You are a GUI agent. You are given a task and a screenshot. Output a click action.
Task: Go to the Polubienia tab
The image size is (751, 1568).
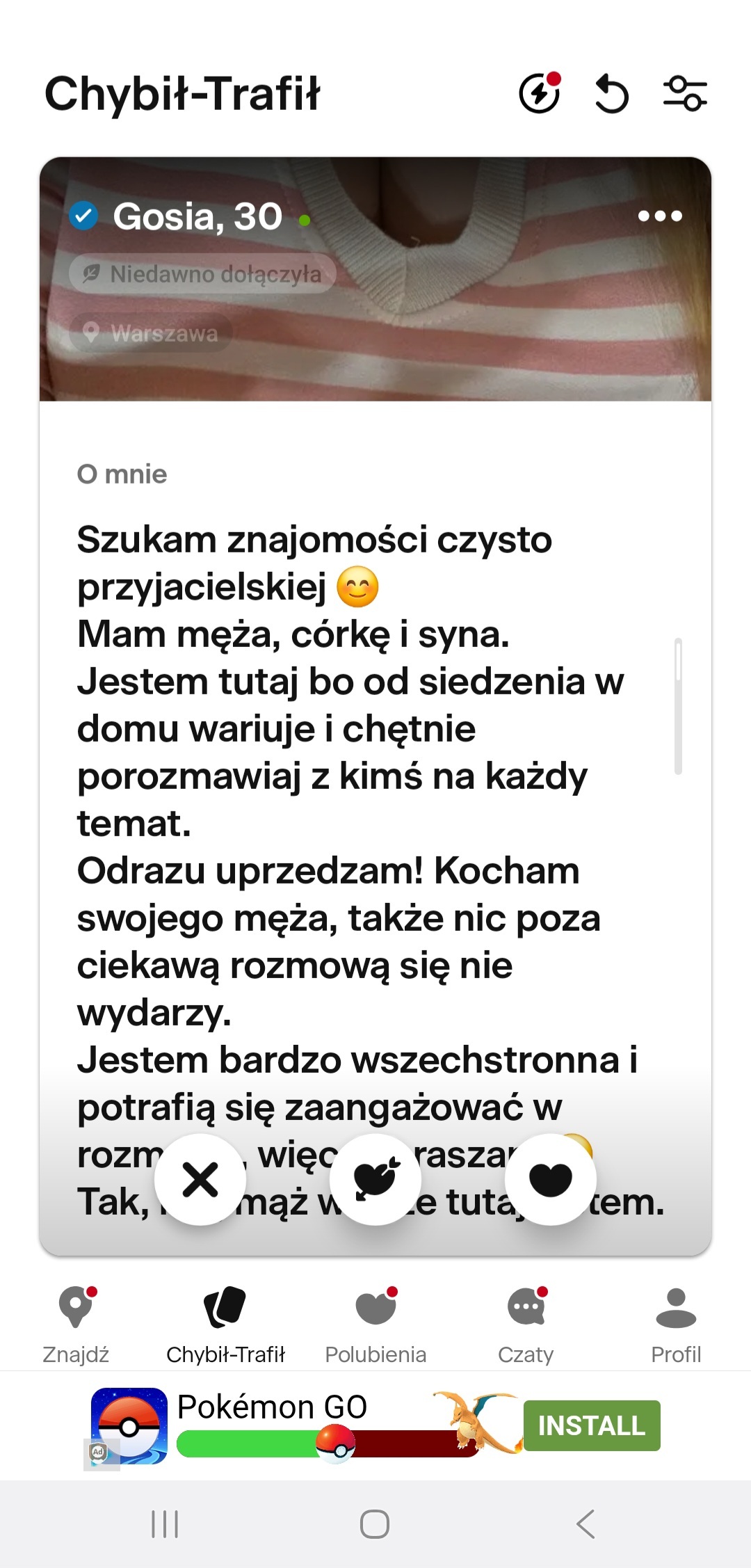pos(375,1324)
